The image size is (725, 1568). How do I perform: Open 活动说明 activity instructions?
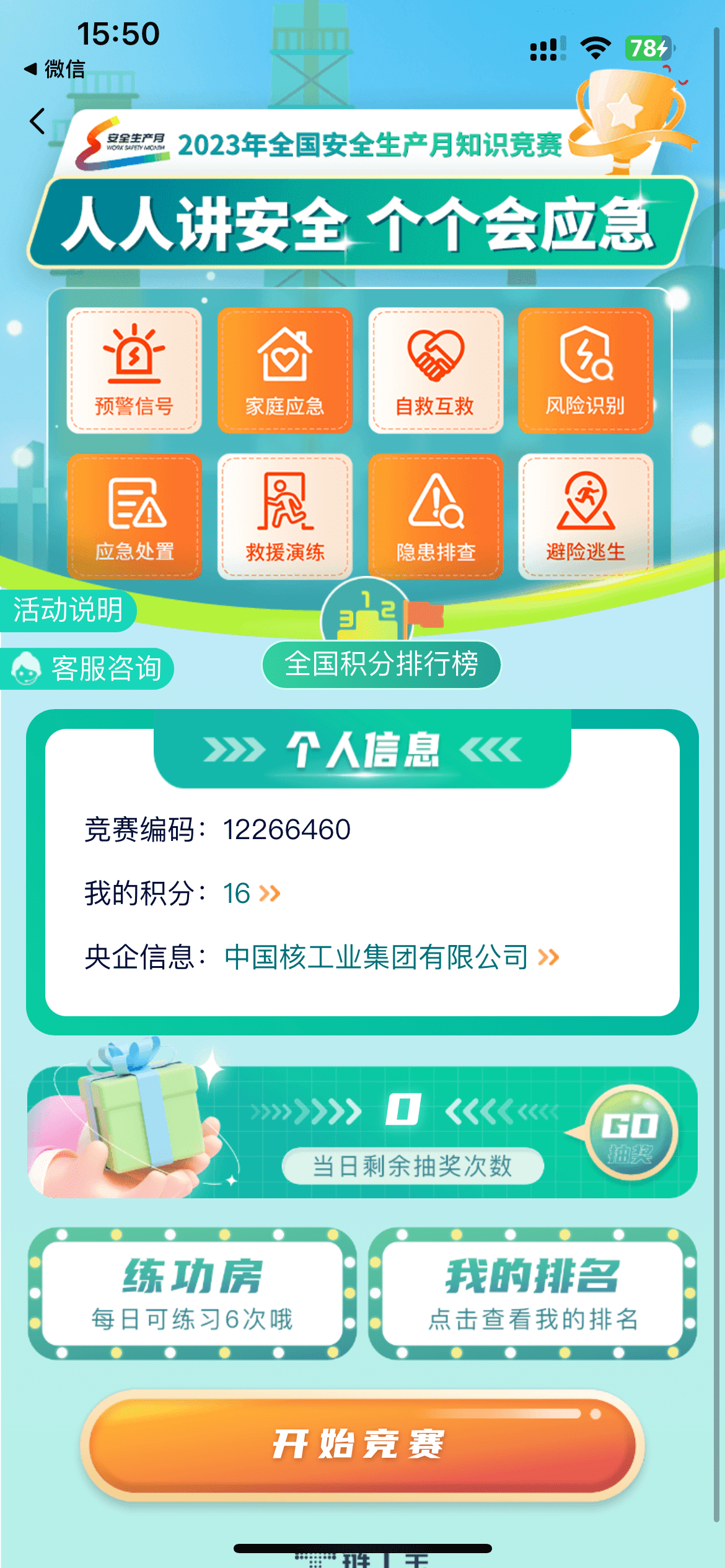click(x=68, y=610)
